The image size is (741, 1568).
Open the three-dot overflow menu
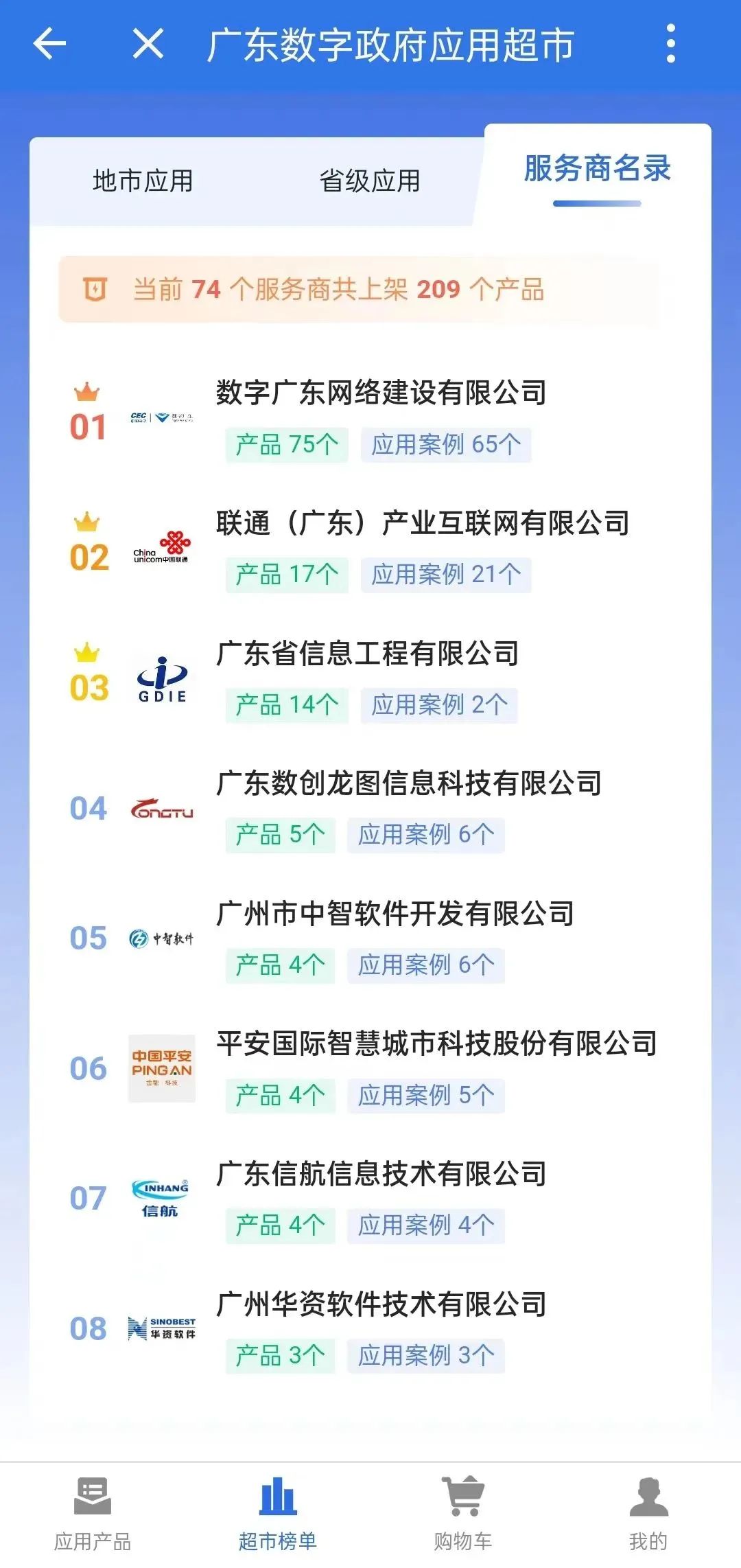point(670,44)
